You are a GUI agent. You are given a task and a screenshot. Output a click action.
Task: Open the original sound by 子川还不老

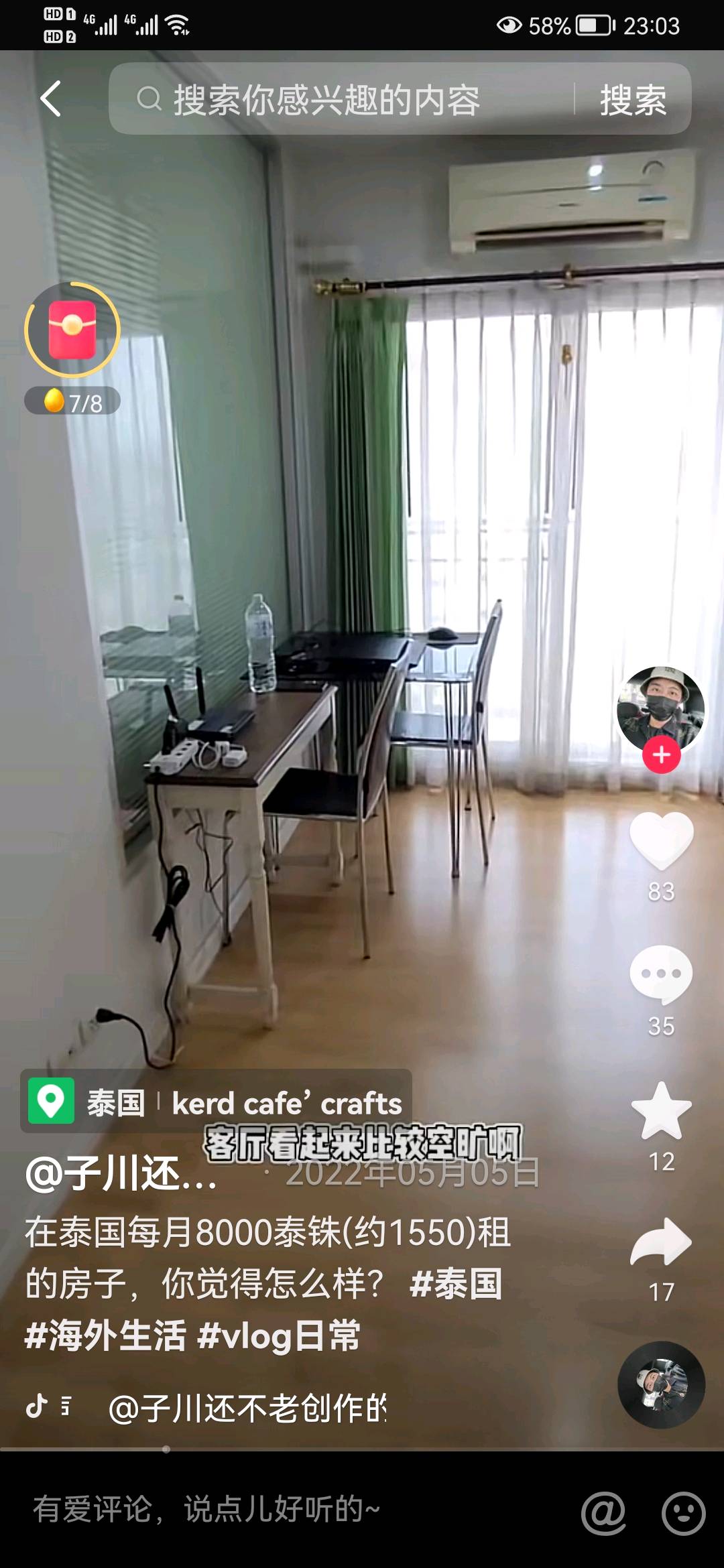tap(247, 1407)
